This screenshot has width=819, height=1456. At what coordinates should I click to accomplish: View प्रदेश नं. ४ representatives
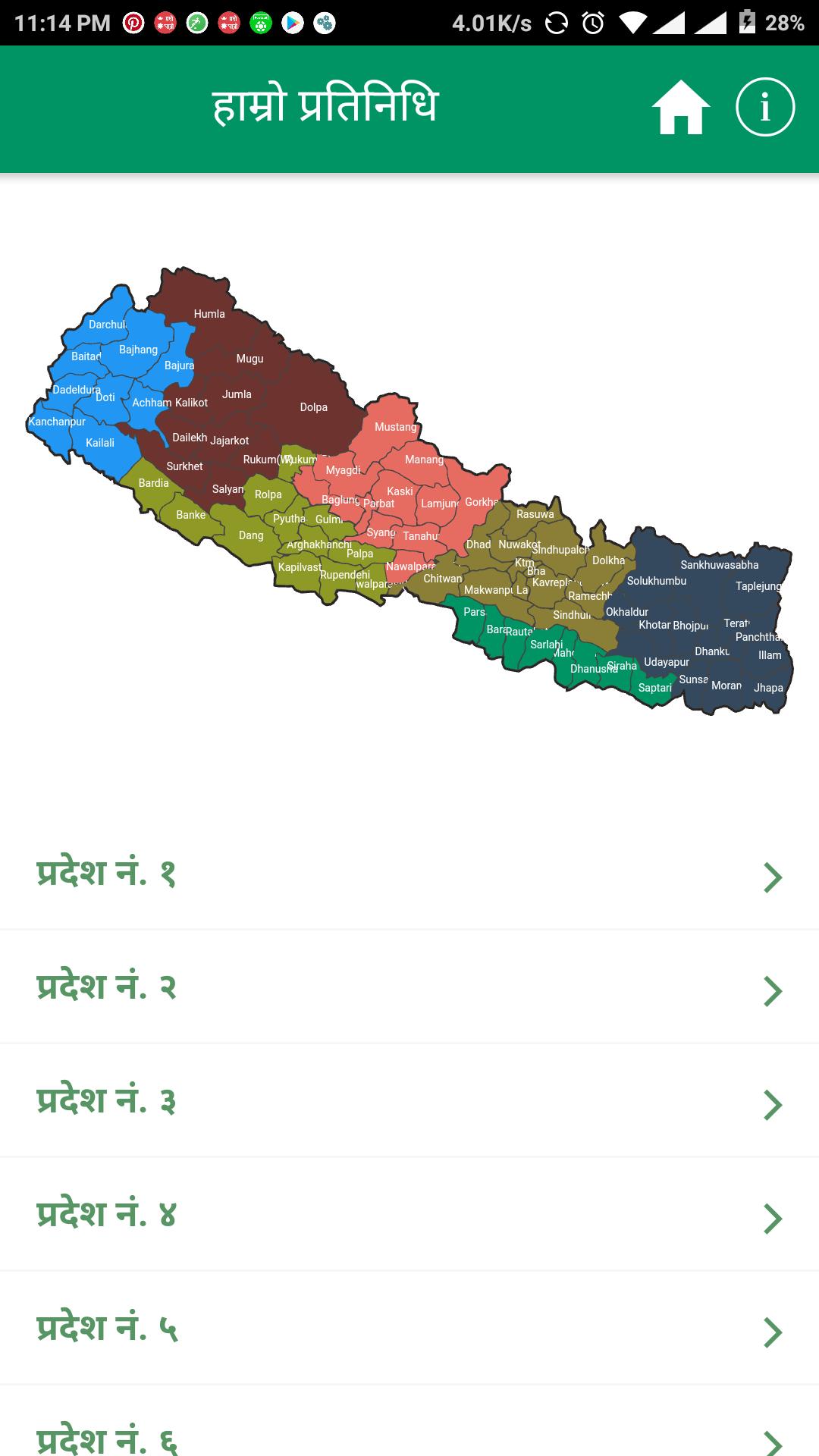[x=409, y=1216]
